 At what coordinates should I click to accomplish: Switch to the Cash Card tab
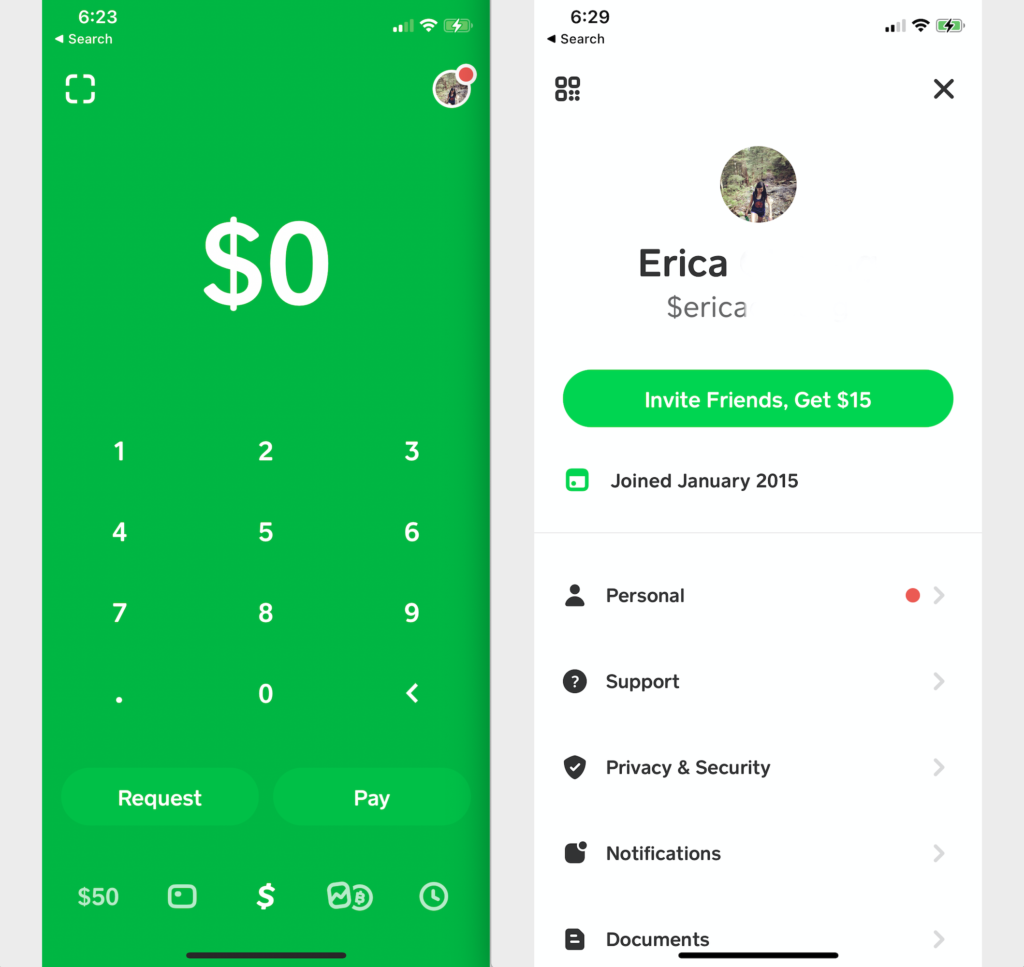click(182, 897)
